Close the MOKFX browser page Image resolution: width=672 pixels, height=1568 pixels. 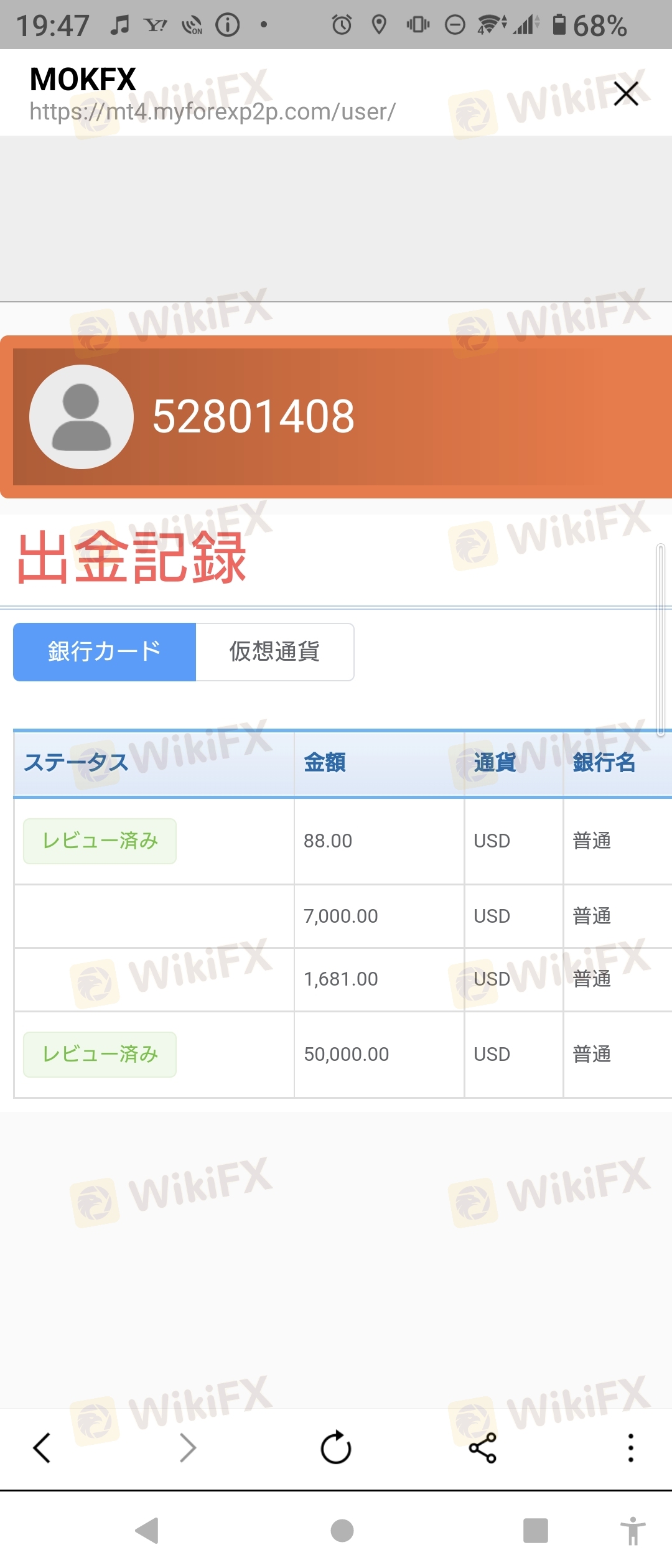coord(626,93)
